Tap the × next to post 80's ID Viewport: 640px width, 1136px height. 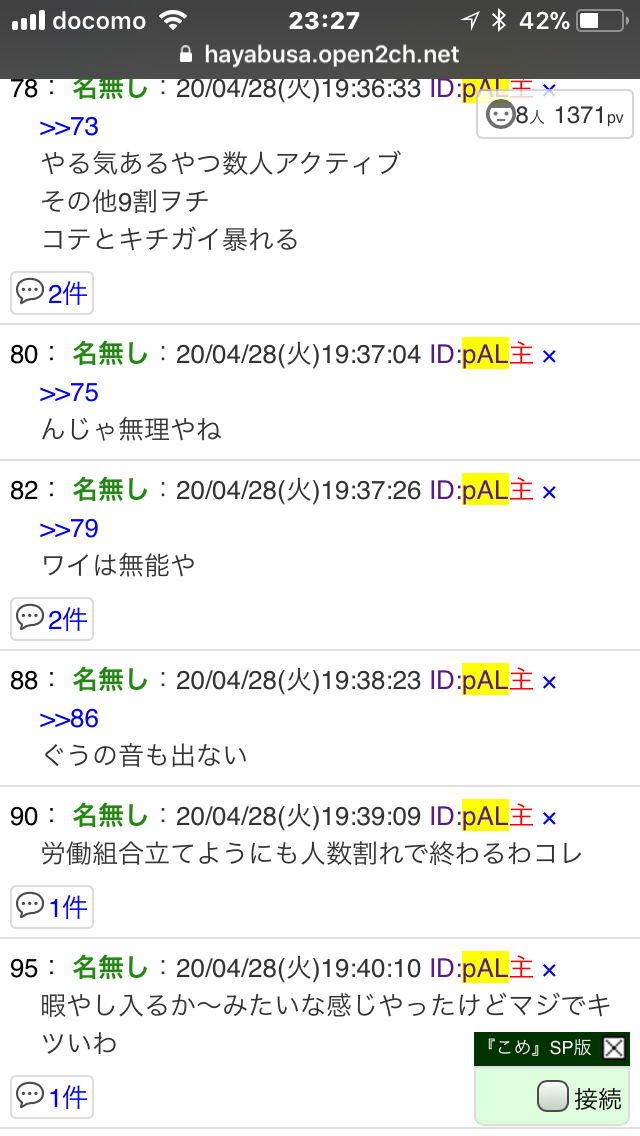[x=549, y=356]
